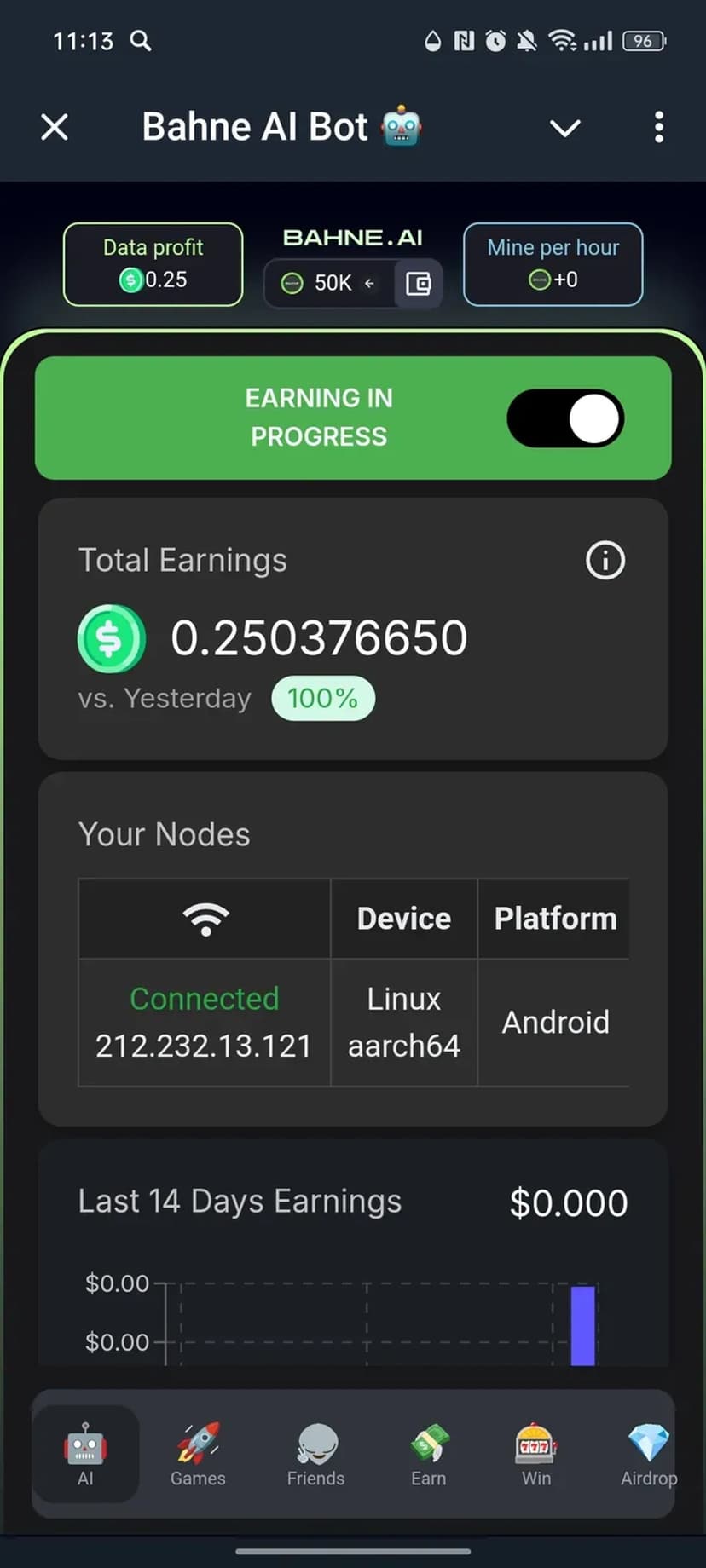The image size is (706, 1568).
Task: Tap the Mine per hour card
Action: (553, 264)
